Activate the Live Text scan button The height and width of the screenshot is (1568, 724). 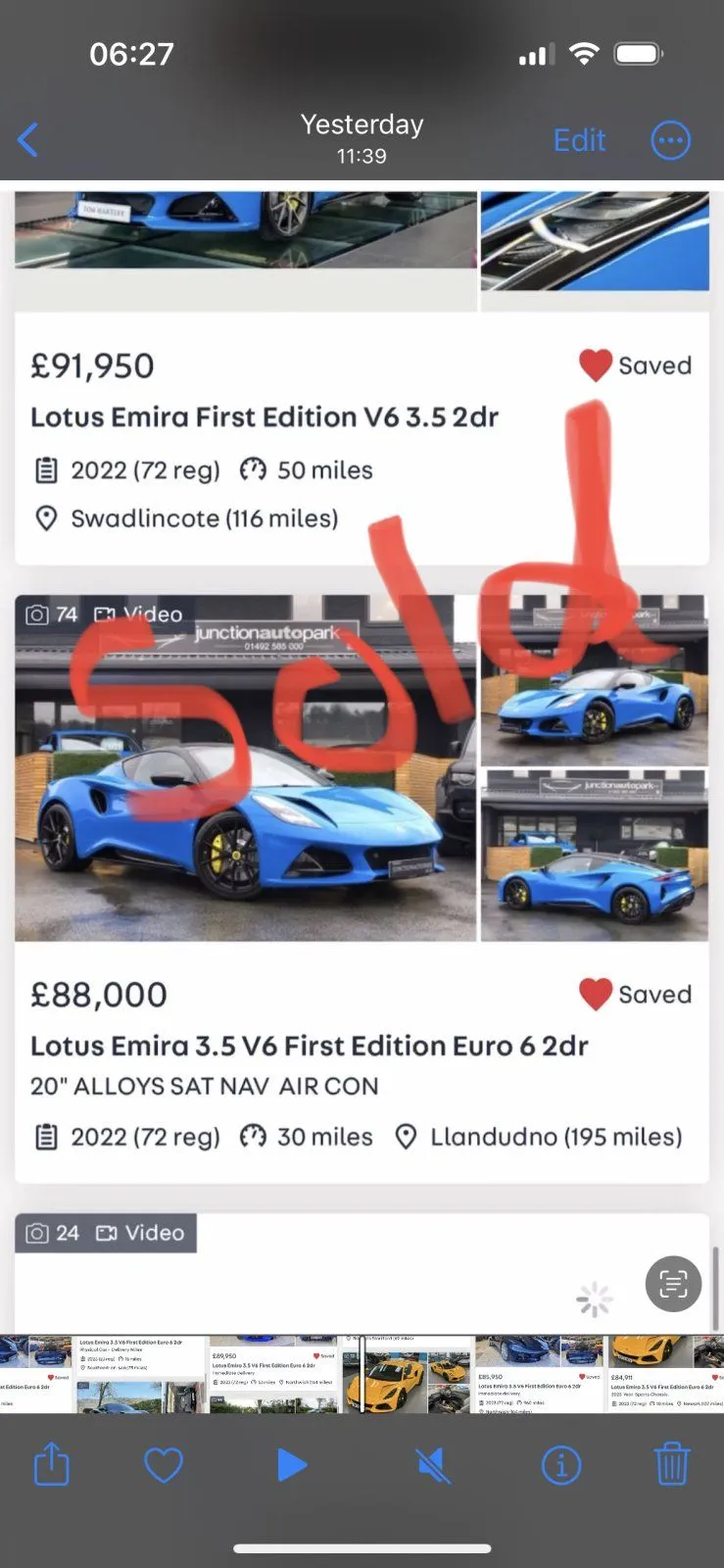pyautogui.click(x=673, y=1283)
